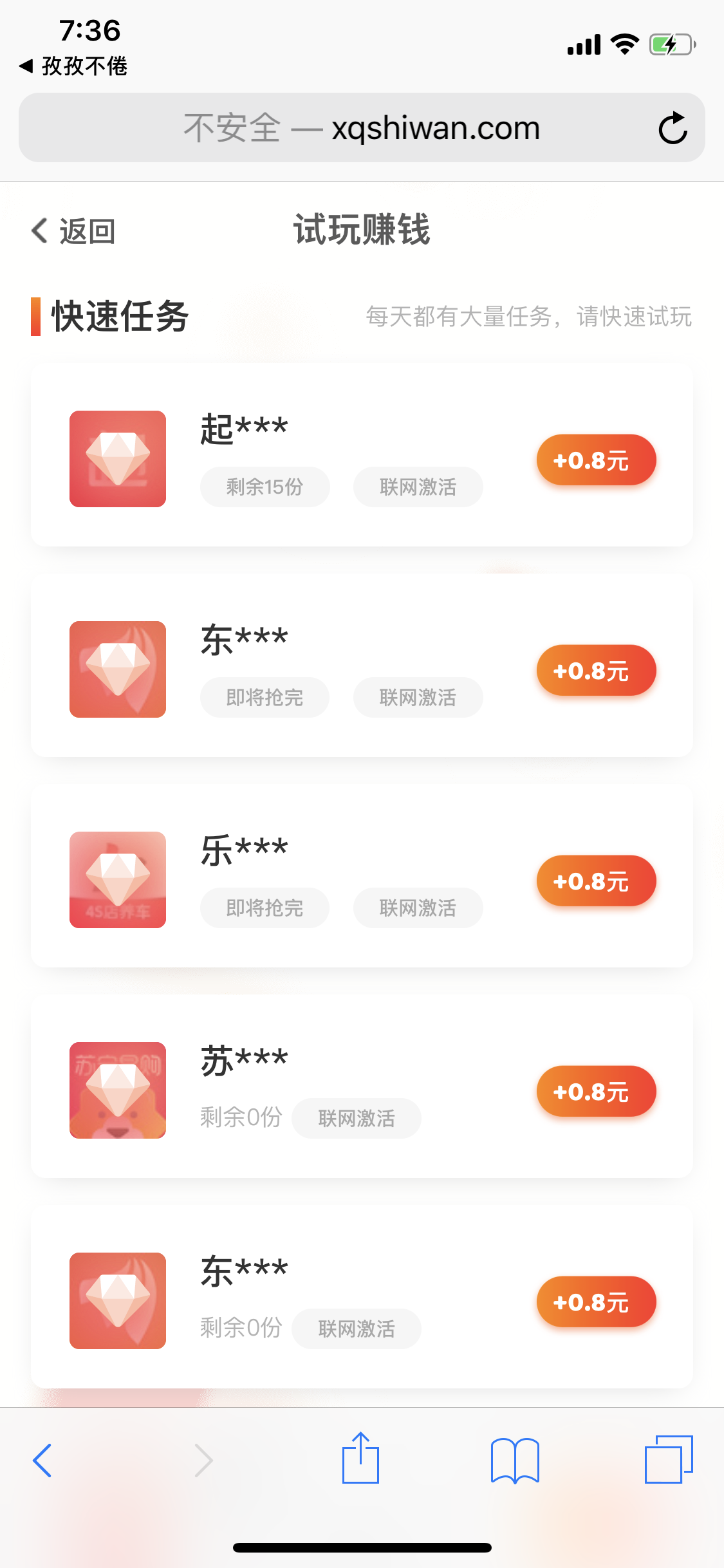Select the 联网激活 tag on first task
Screen dimensions: 724x1568
(x=417, y=487)
